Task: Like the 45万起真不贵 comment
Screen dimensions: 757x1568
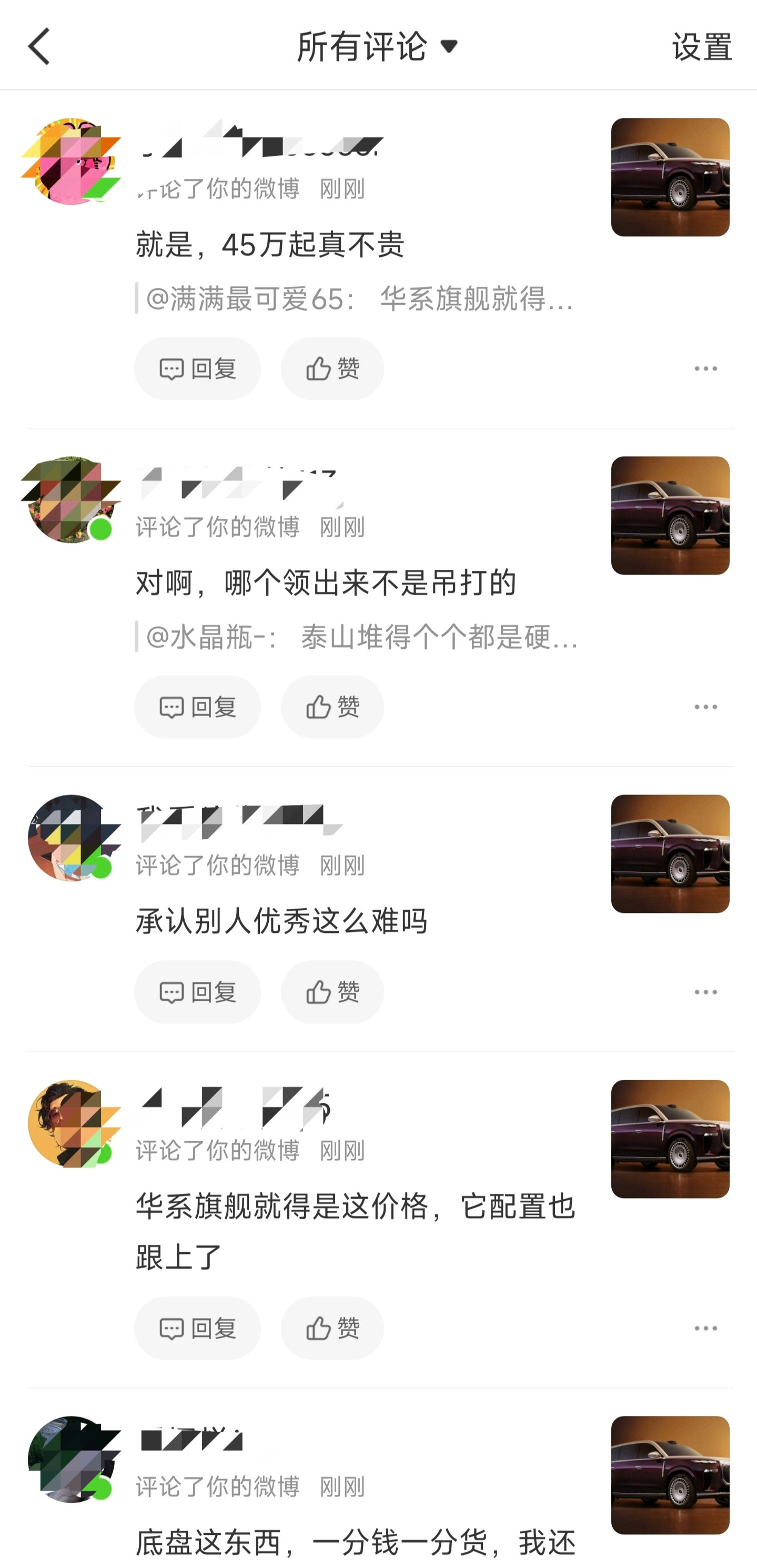Action: coord(331,368)
